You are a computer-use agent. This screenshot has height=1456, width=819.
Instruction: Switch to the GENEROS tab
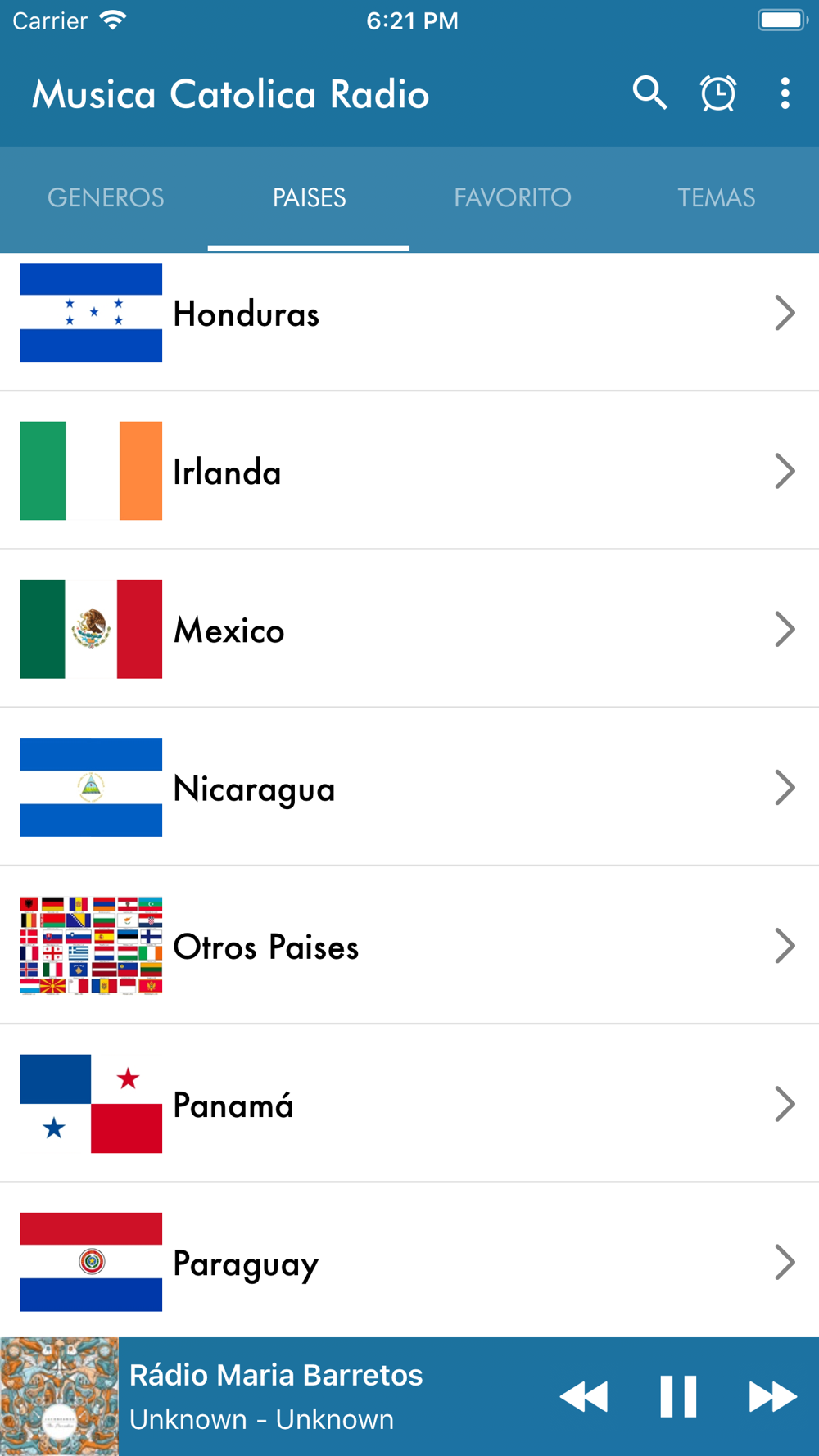[x=106, y=197]
